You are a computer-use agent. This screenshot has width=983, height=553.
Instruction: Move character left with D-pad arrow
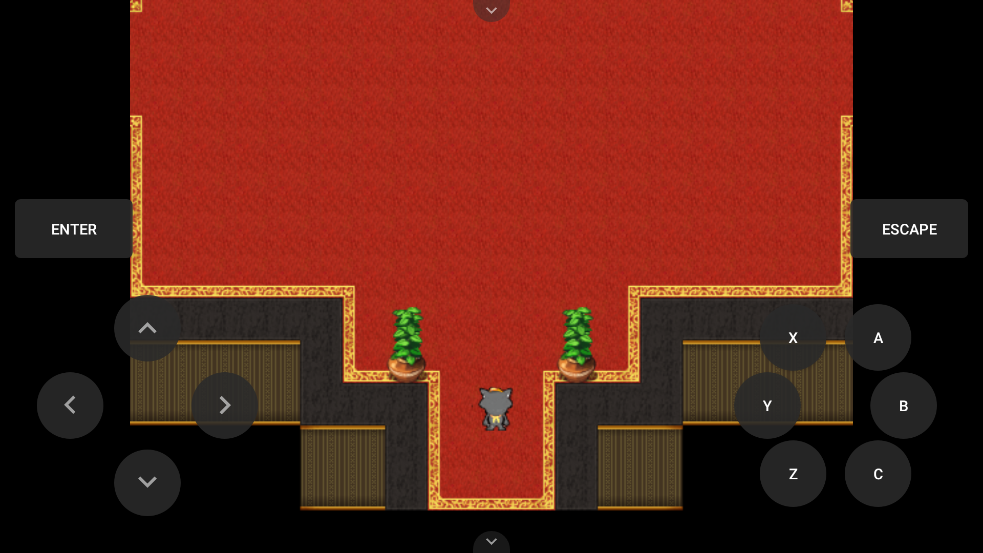[70, 405]
